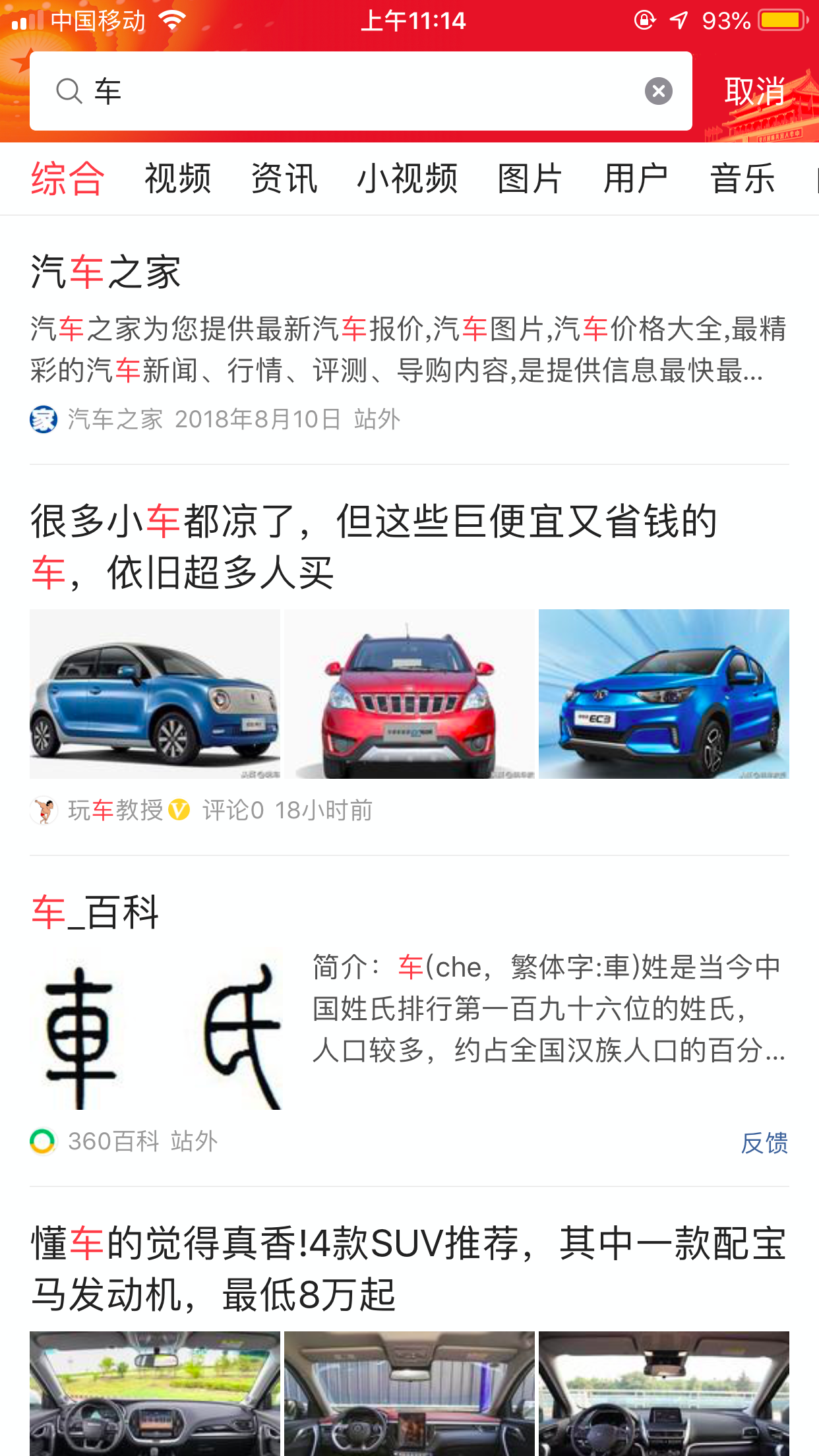Open the 汽车之家 search result
This screenshot has height=1456, width=819.
coord(106,272)
